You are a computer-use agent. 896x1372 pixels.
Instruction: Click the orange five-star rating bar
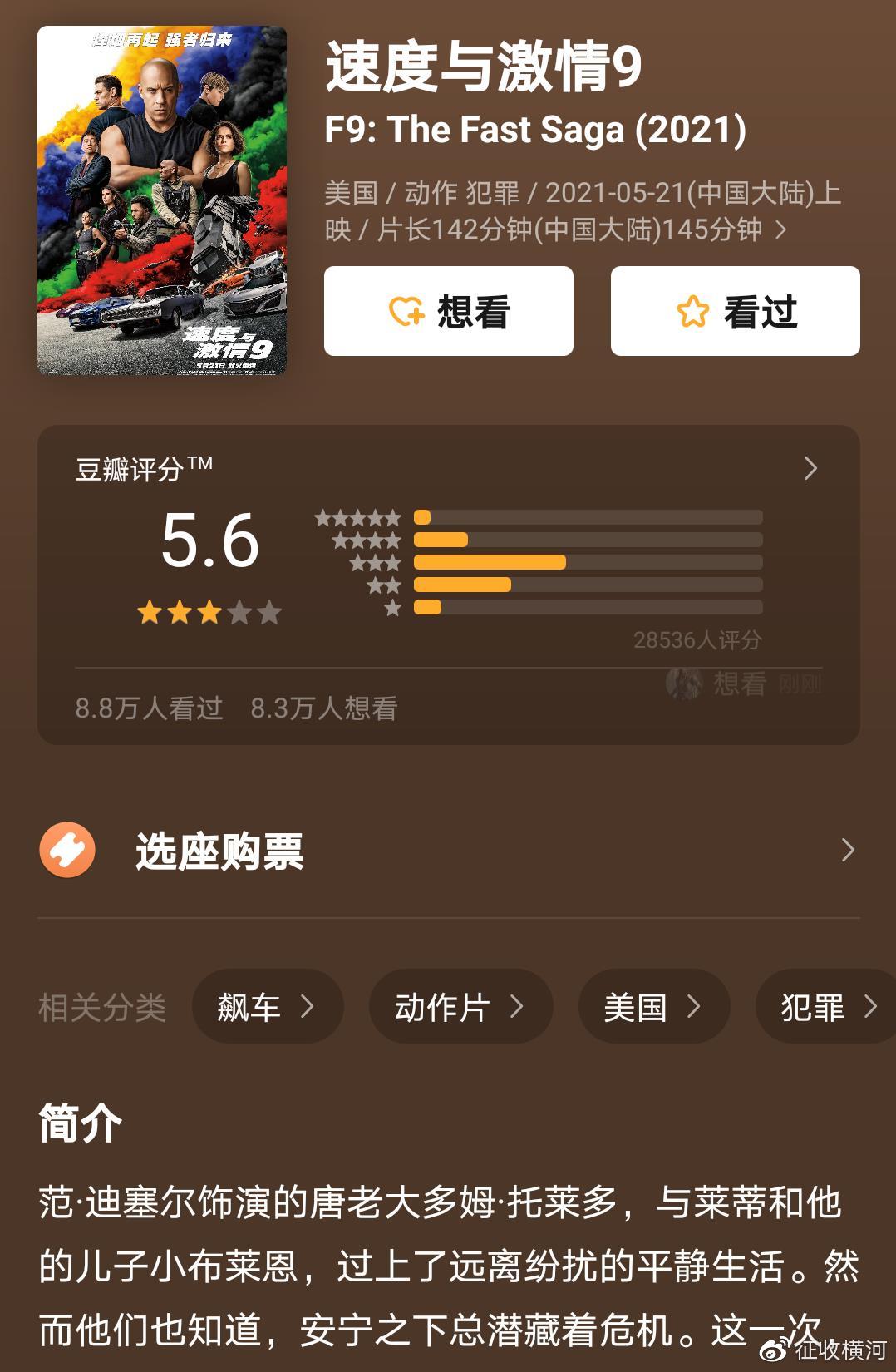point(426,516)
